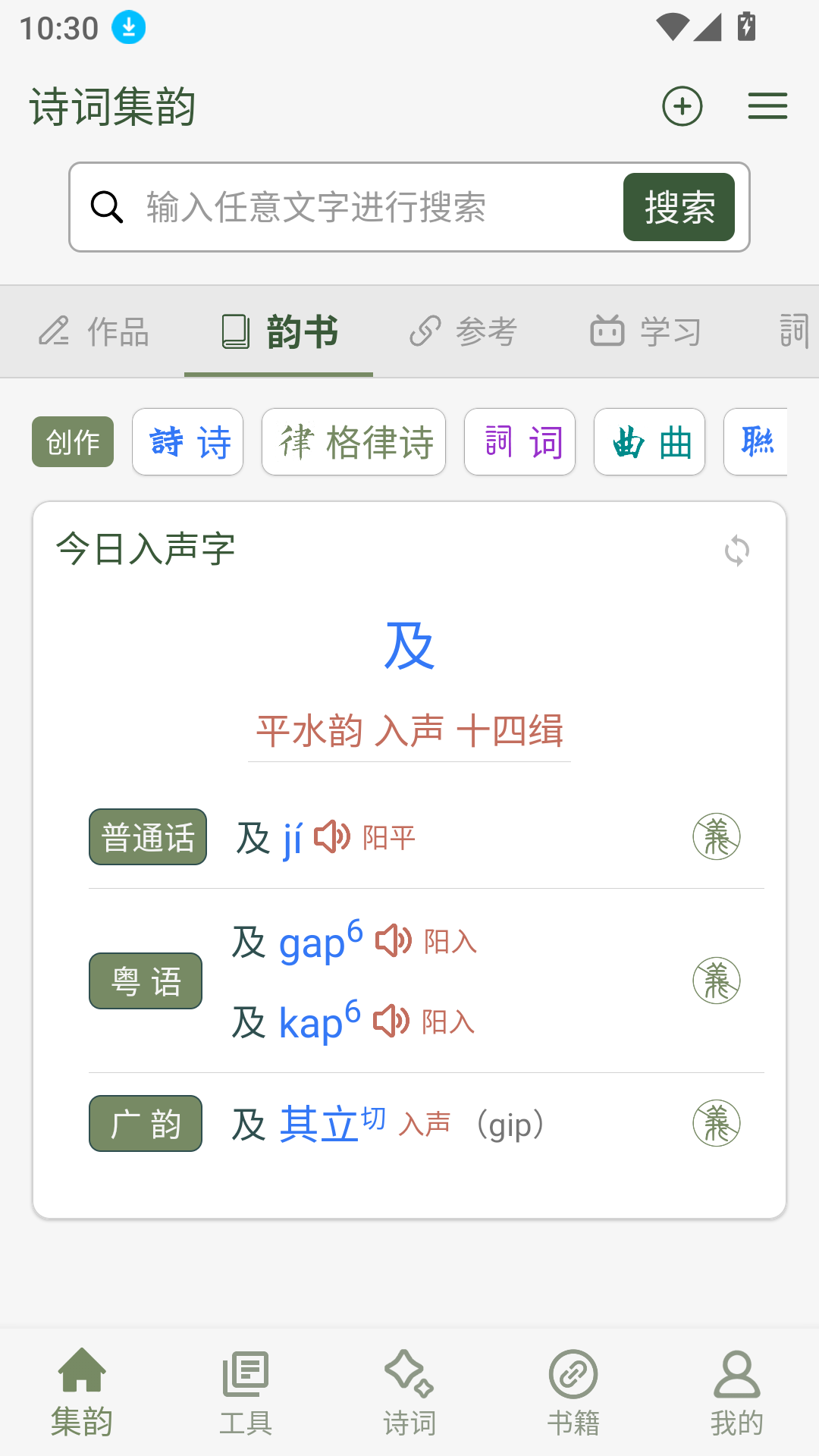Tap the add (+) icon in the top bar
819x1456 pixels.
pyautogui.click(x=682, y=106)
